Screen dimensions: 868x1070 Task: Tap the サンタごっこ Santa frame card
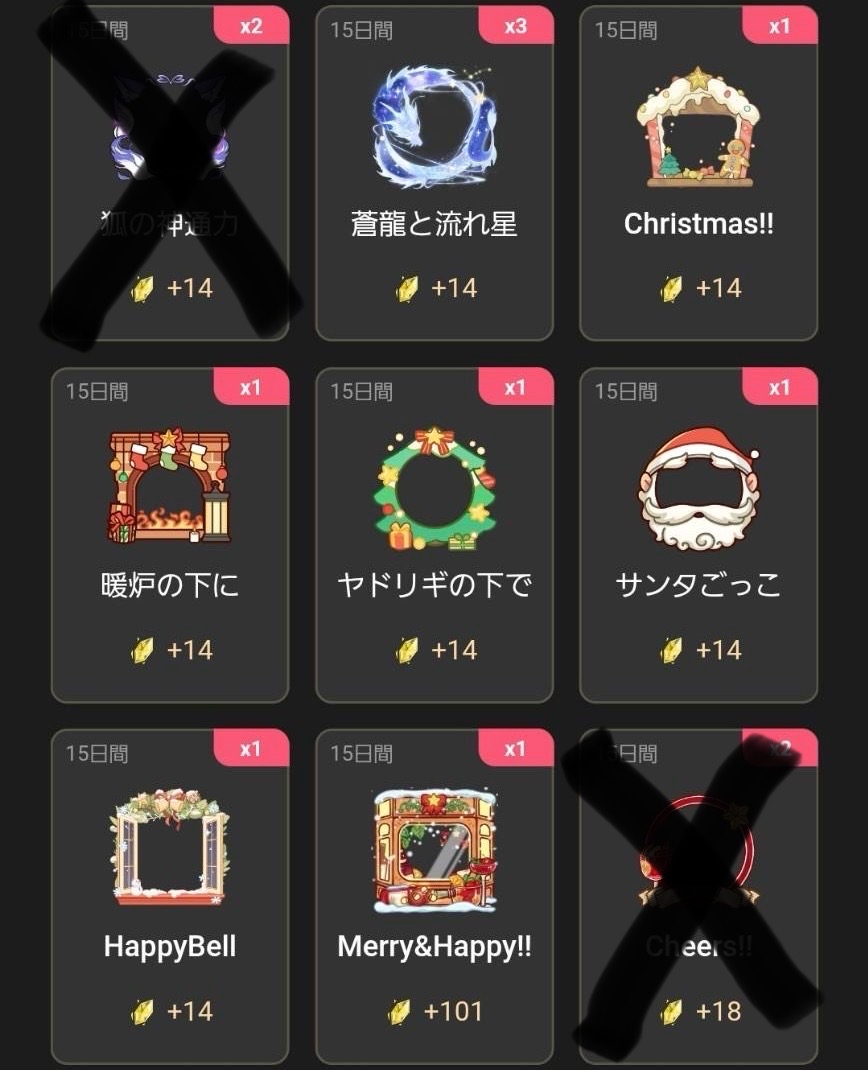point(698,535)
